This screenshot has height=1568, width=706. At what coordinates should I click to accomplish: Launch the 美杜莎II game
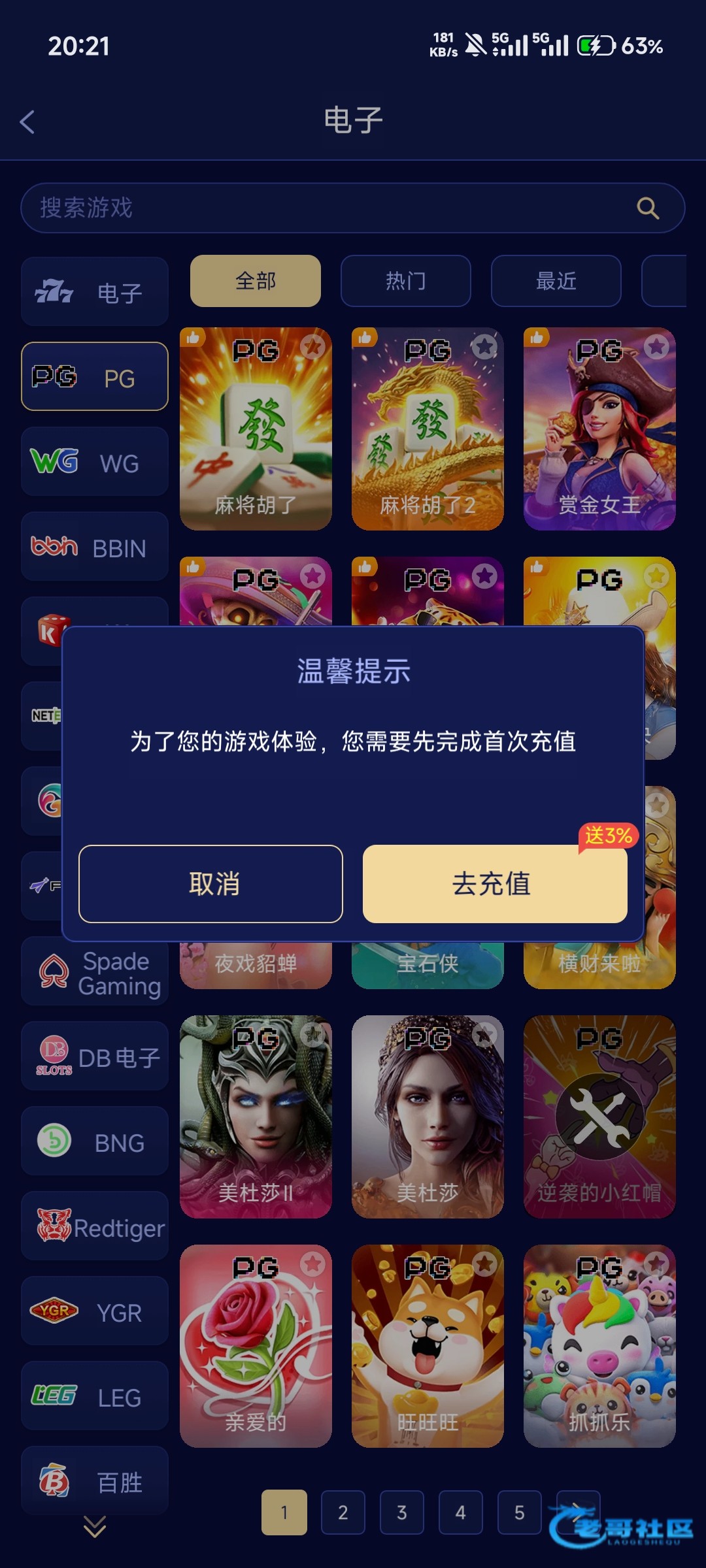(x=256, y=1117)
